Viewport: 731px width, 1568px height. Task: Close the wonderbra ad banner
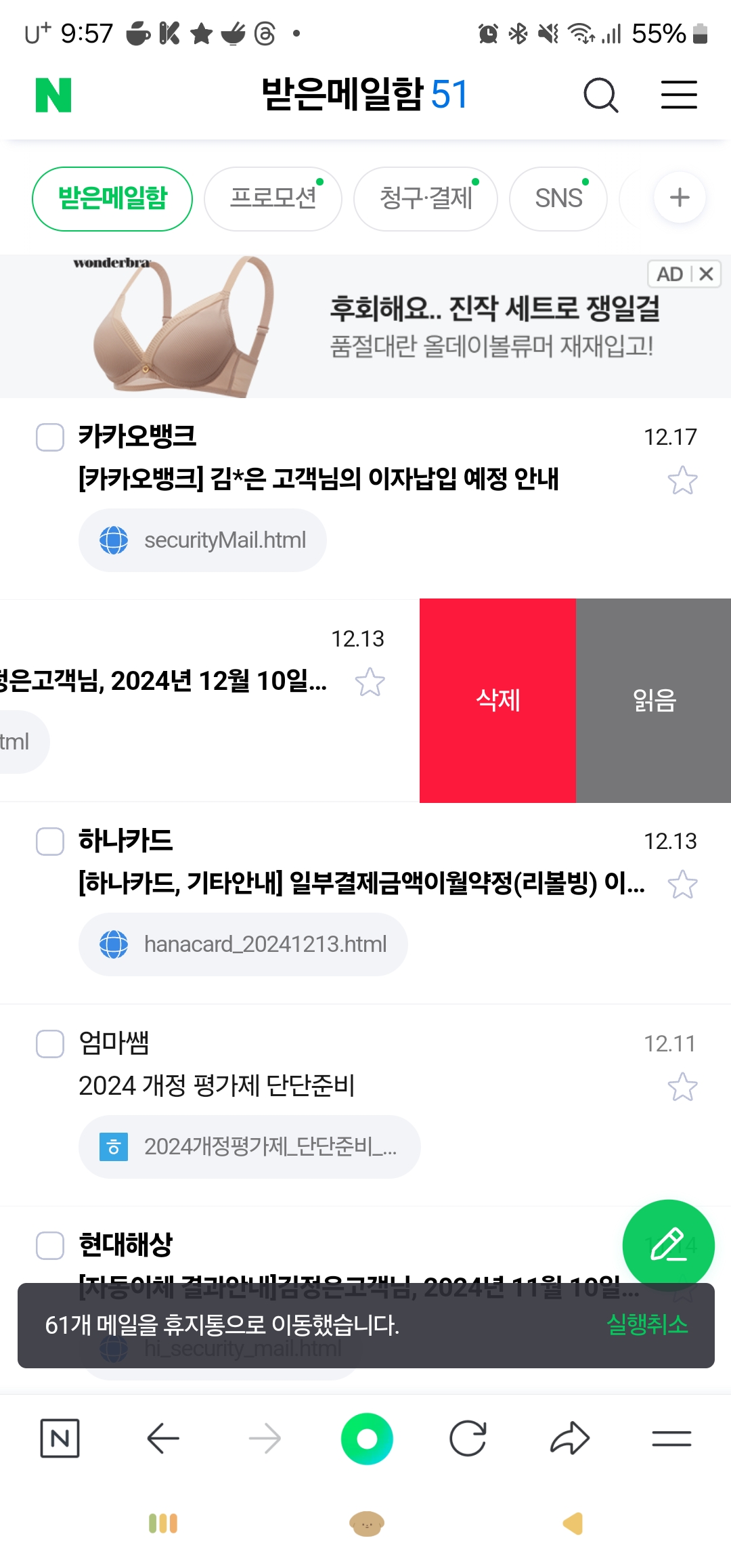click(x=706, y=274)
